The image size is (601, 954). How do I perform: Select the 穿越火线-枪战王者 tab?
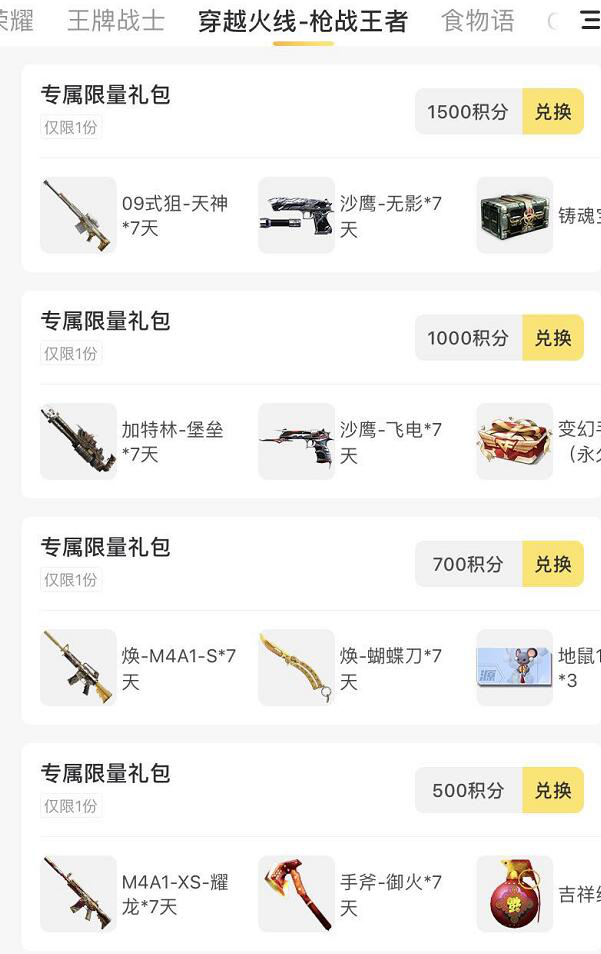click(303, 22)
